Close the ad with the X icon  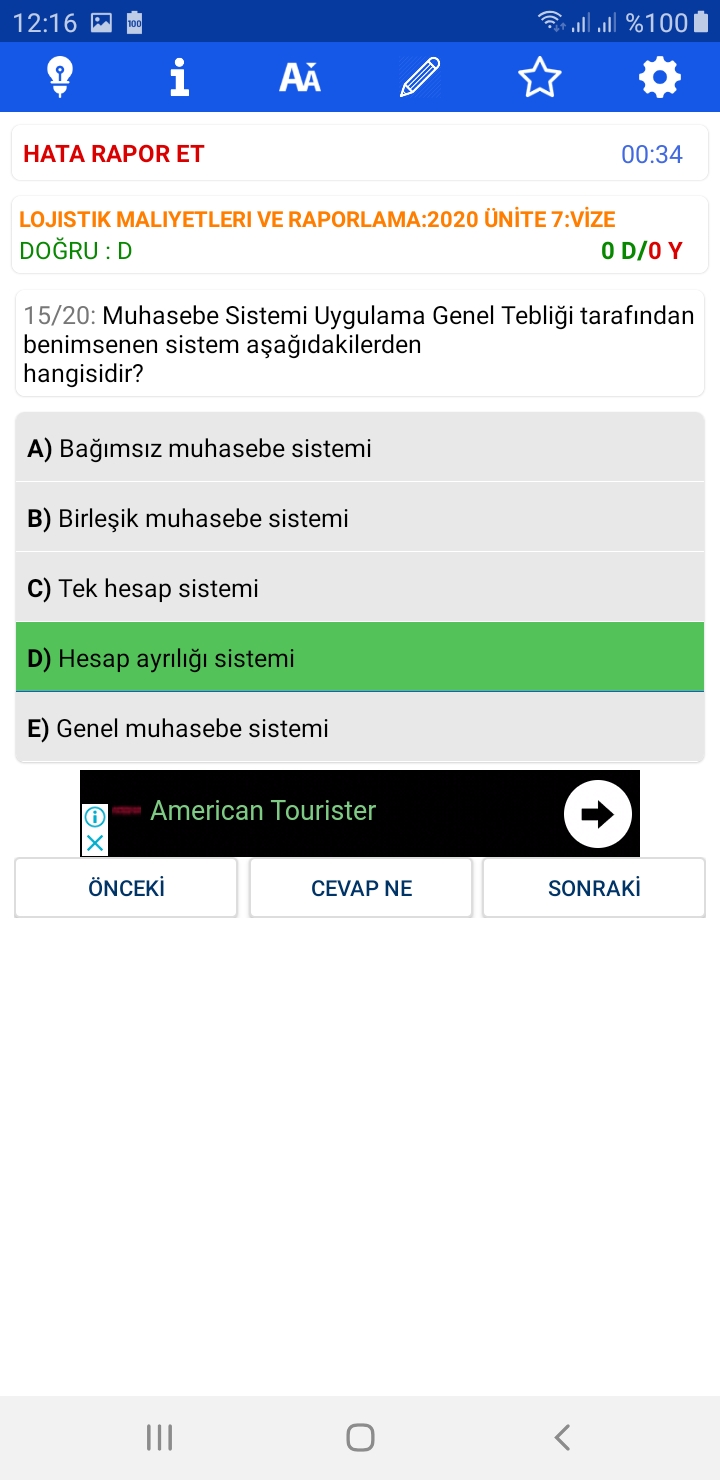coord(94,843)
